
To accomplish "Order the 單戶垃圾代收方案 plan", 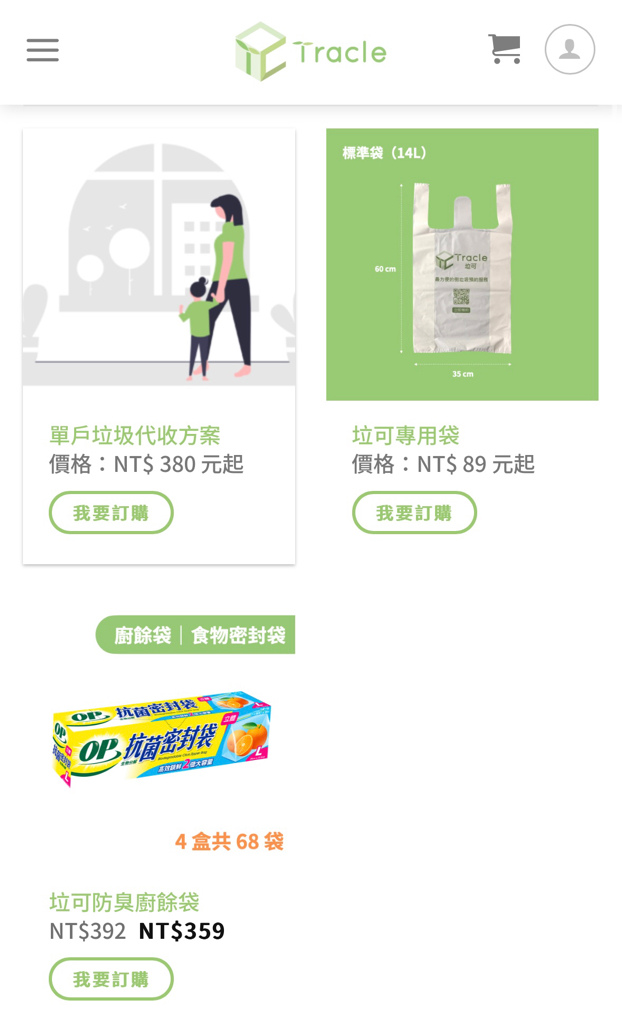I will point(111,513).
